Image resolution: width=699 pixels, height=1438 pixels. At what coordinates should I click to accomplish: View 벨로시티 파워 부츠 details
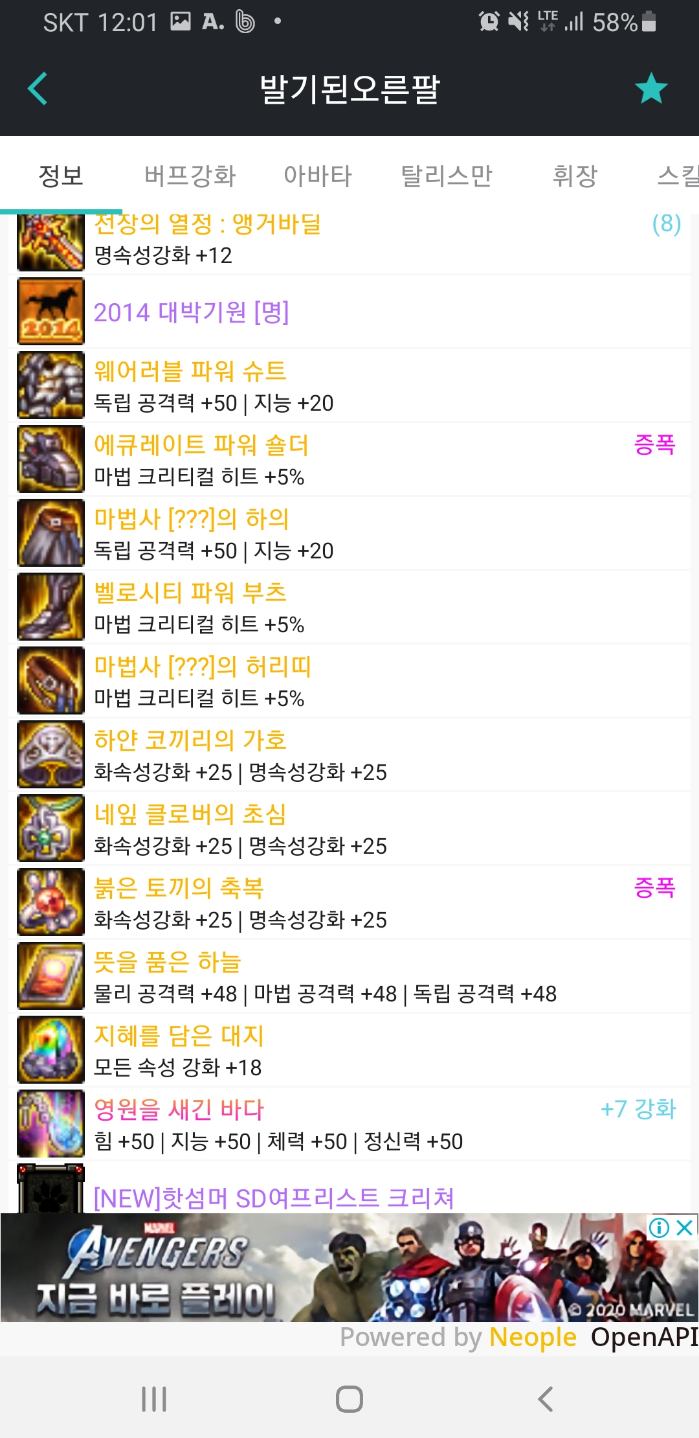[190, 593]
